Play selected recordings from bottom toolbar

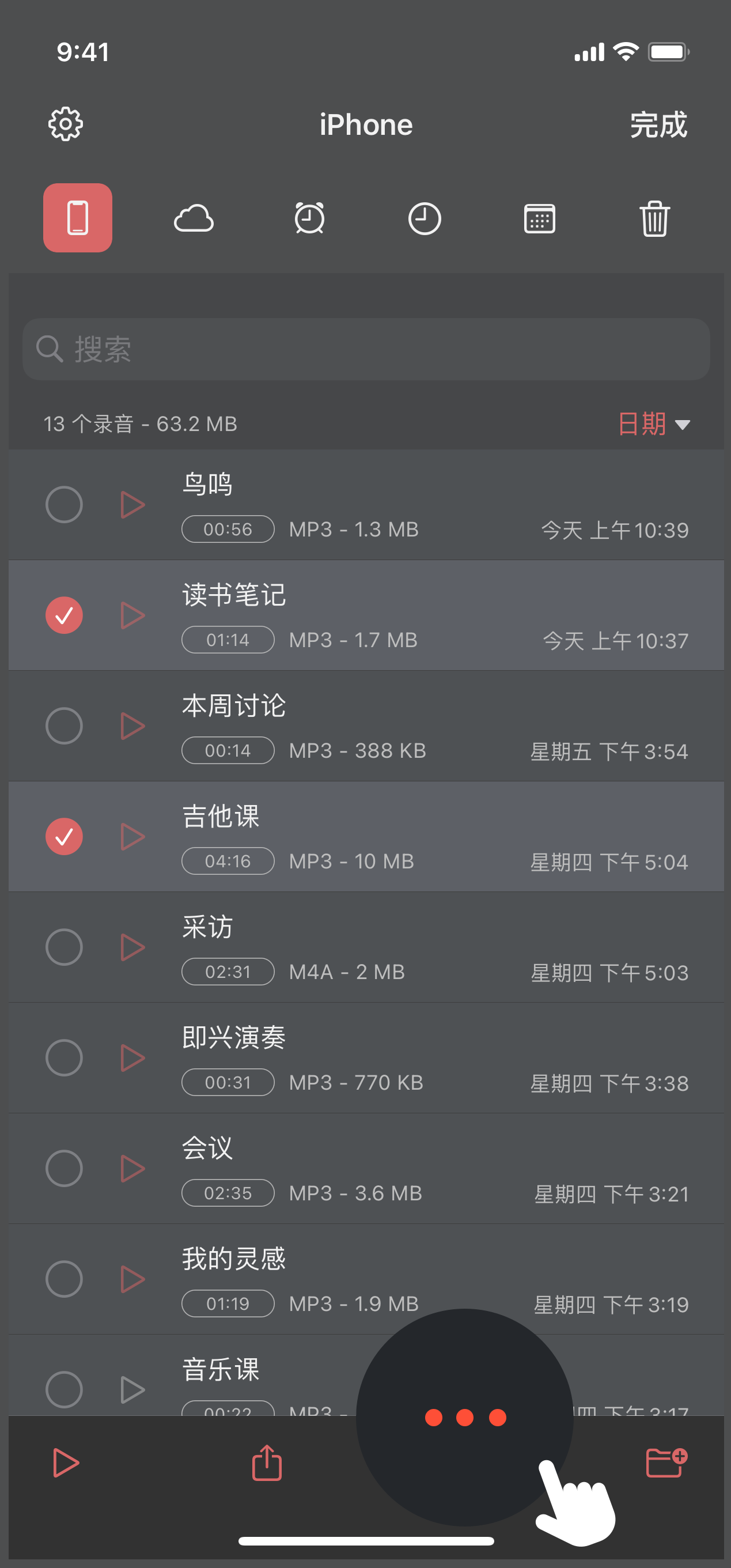pos(66,1462)
